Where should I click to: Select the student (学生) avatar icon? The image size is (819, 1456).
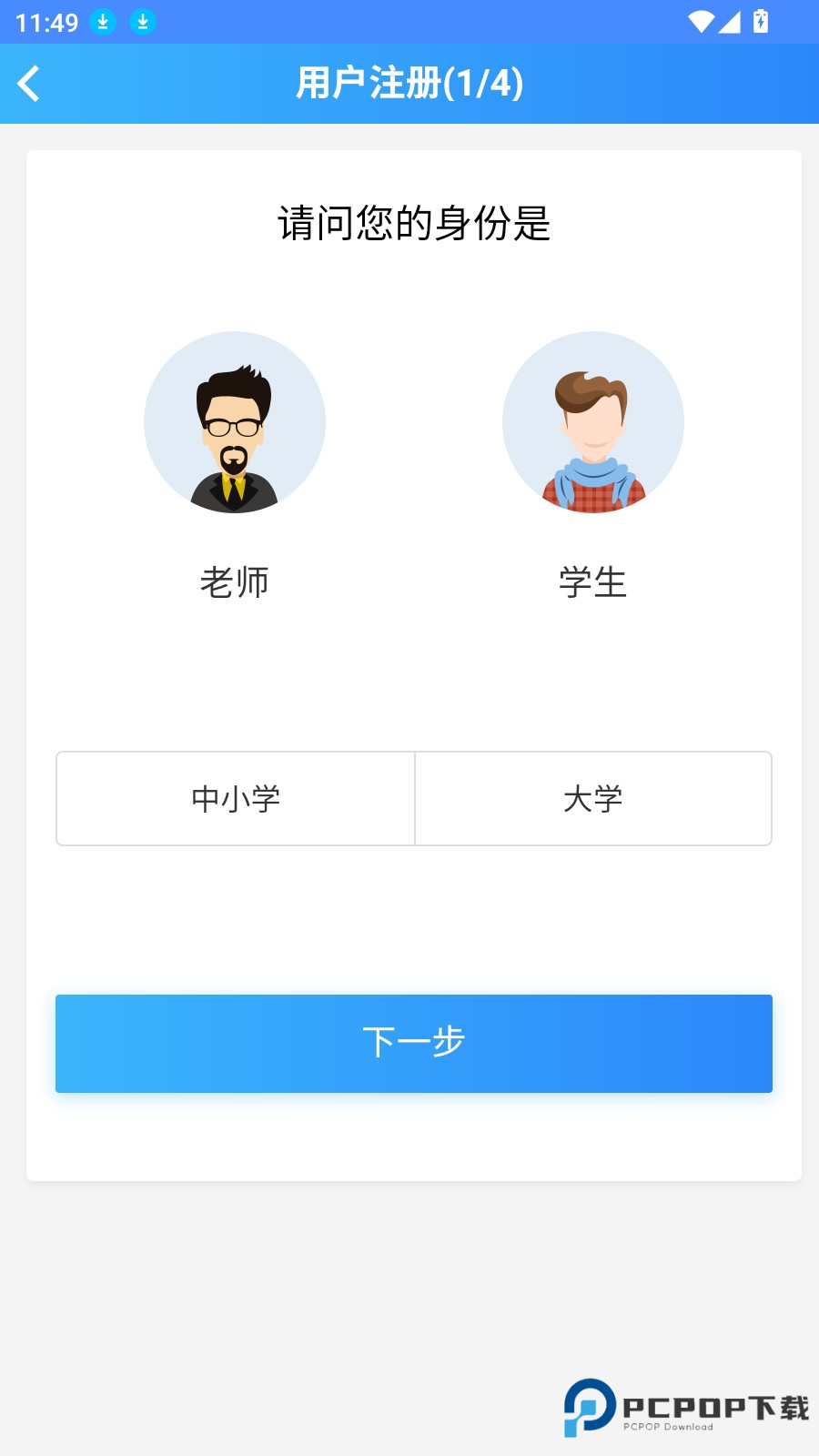(593, 422)
